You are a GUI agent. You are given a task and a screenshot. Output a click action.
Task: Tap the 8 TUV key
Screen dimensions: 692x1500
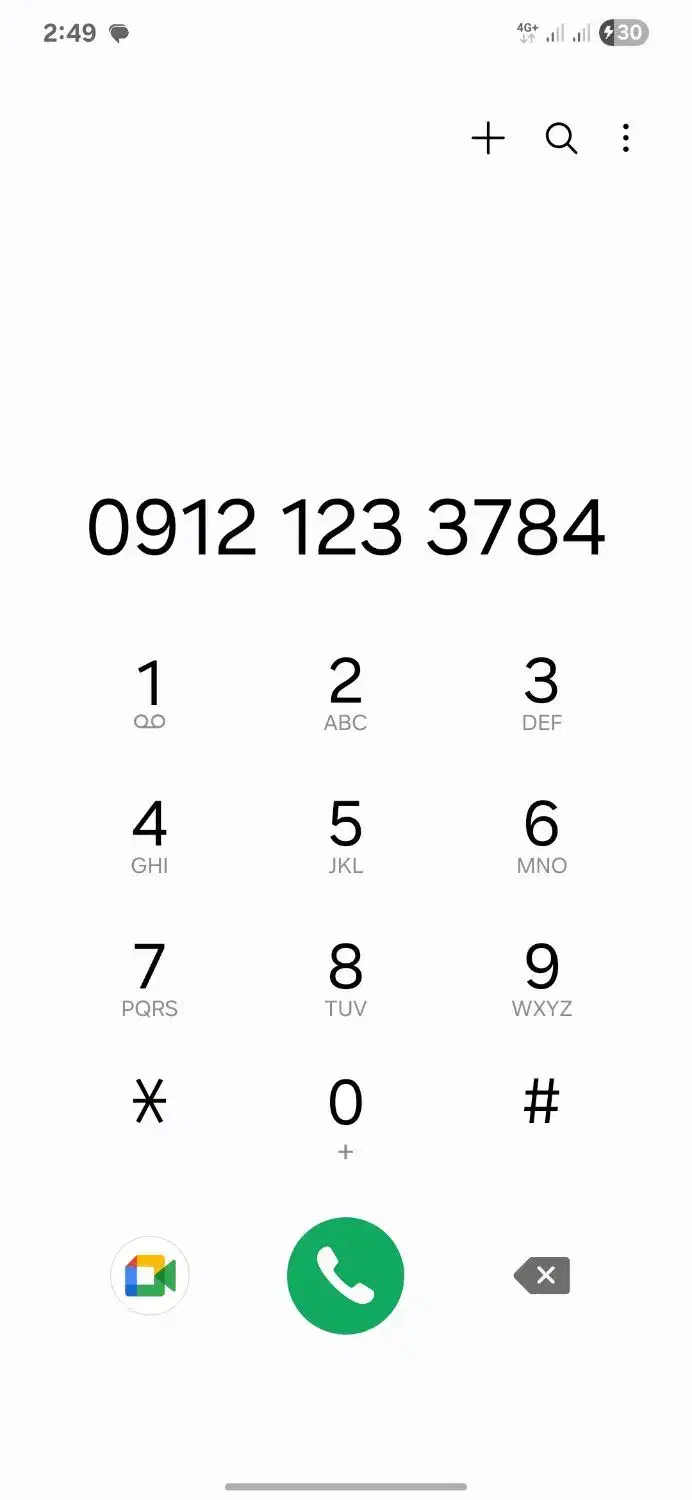coord(346,979)
